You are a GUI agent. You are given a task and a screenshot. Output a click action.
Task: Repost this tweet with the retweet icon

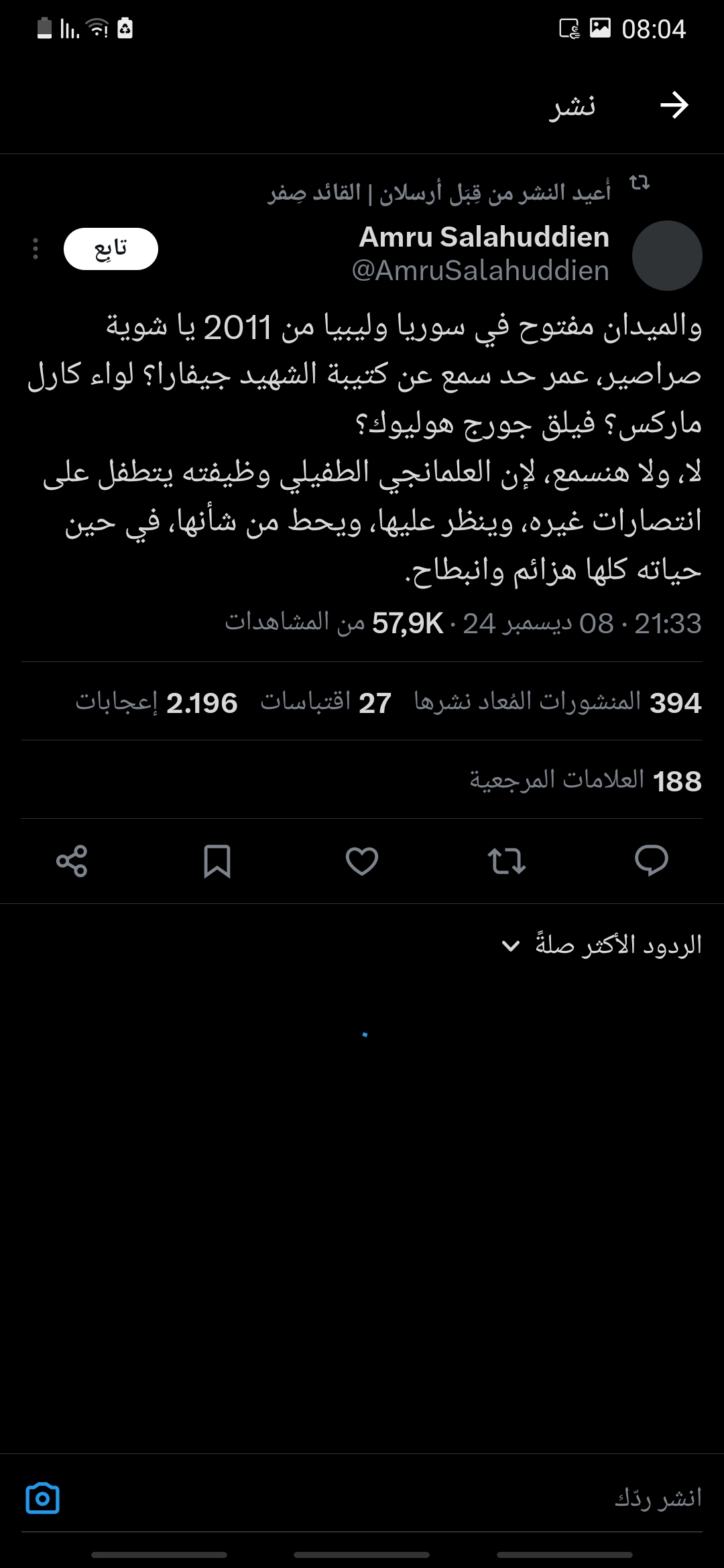507,860
